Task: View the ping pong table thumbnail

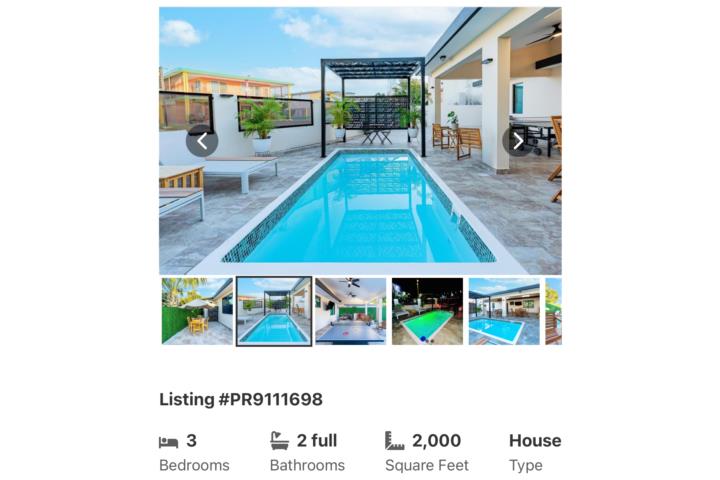Action: coord(350,311)
